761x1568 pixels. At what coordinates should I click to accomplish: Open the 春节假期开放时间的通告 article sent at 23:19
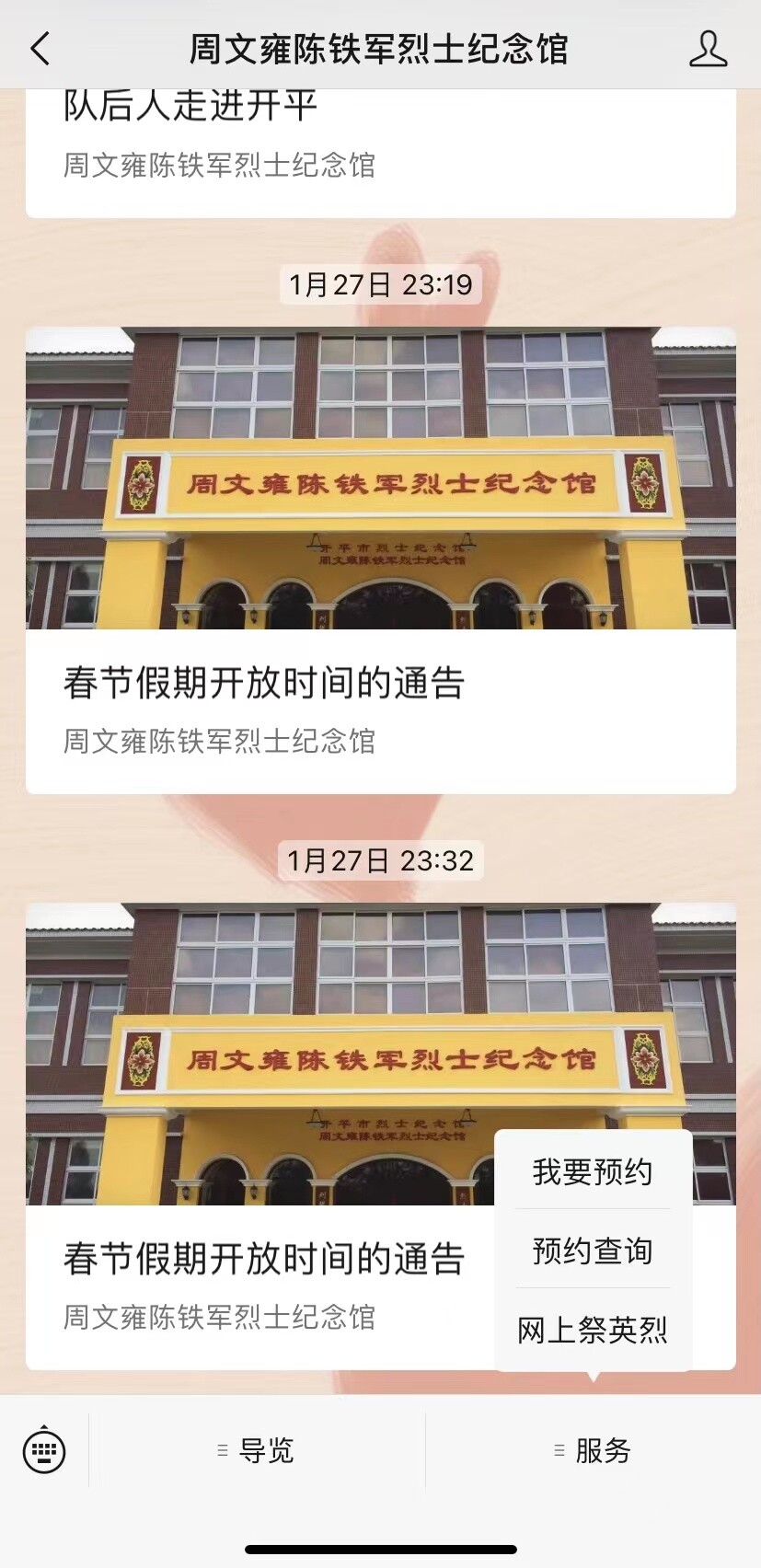coord(380,559)
